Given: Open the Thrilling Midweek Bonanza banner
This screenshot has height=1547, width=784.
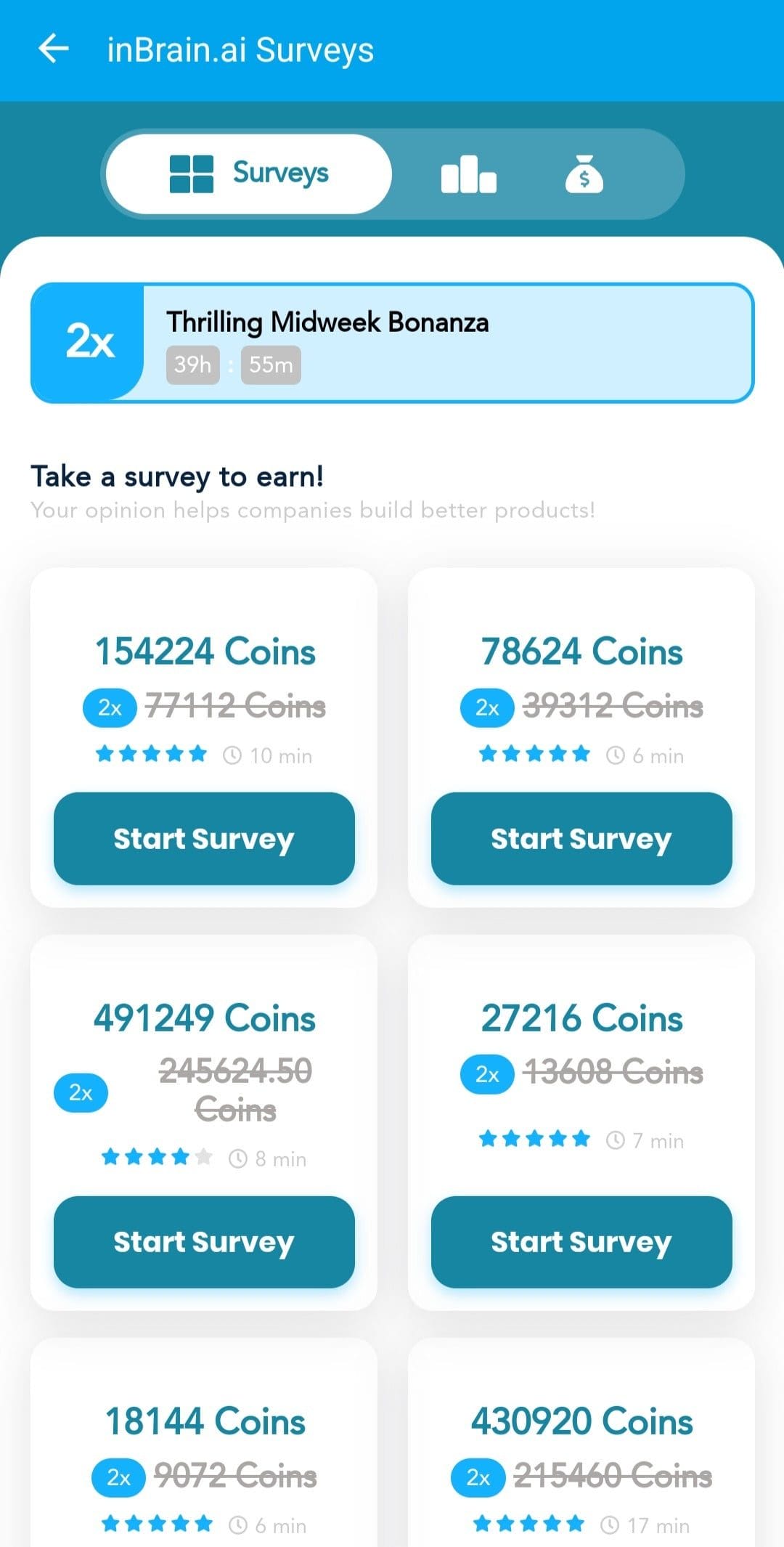Looking at the screenshot, I should pyautogui.click(x=392, y=343).
